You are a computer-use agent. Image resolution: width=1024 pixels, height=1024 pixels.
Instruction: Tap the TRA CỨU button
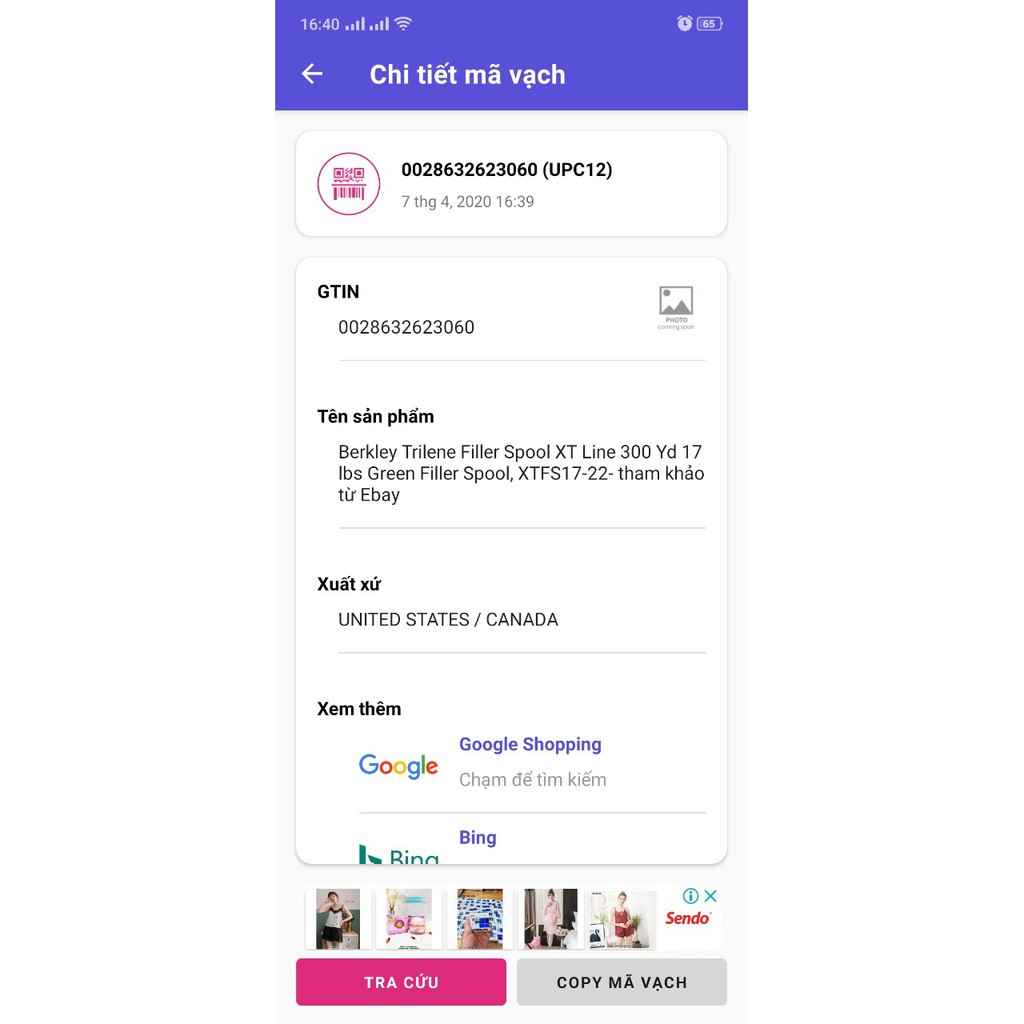coord(401,982)
